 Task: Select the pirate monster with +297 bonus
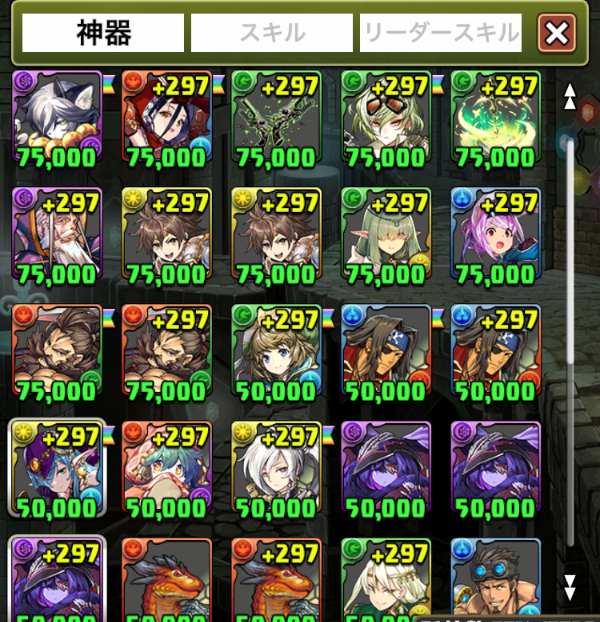click(496, 352)
